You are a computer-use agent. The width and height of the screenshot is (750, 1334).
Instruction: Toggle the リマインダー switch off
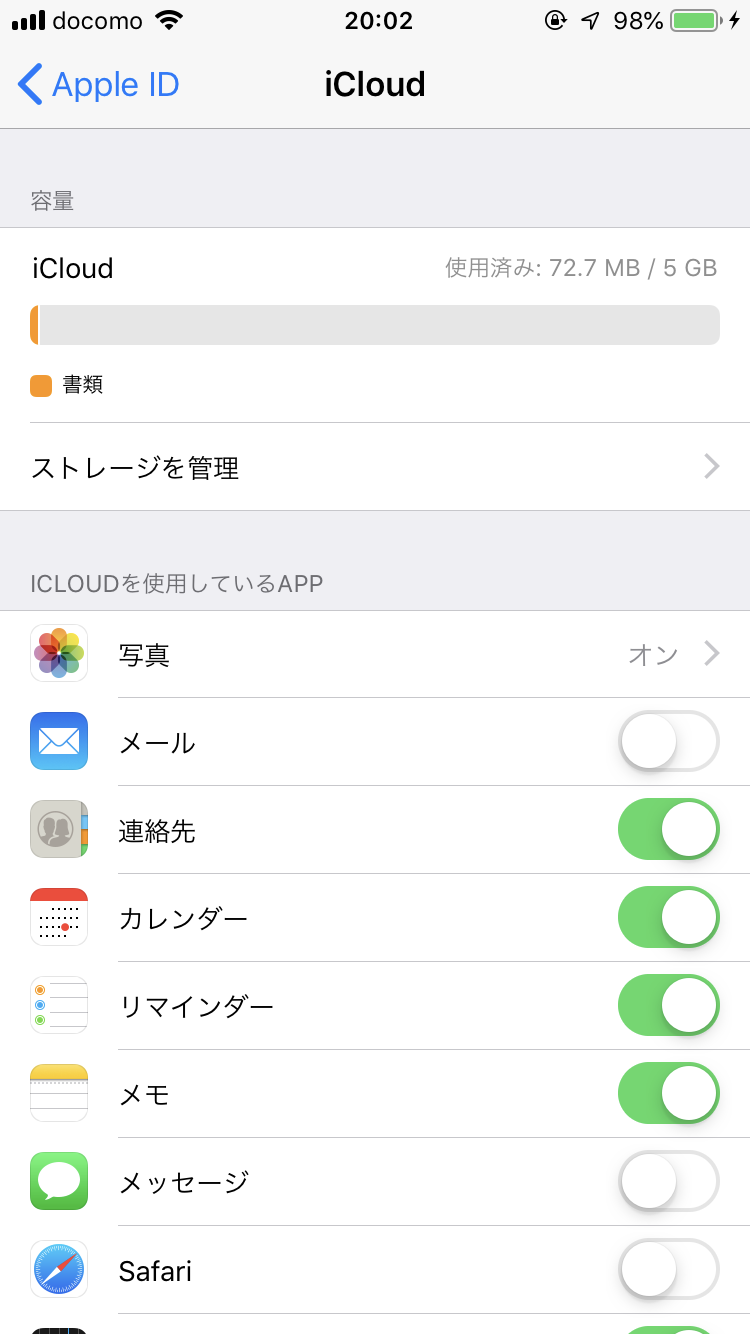click(x=668, y=1006)
